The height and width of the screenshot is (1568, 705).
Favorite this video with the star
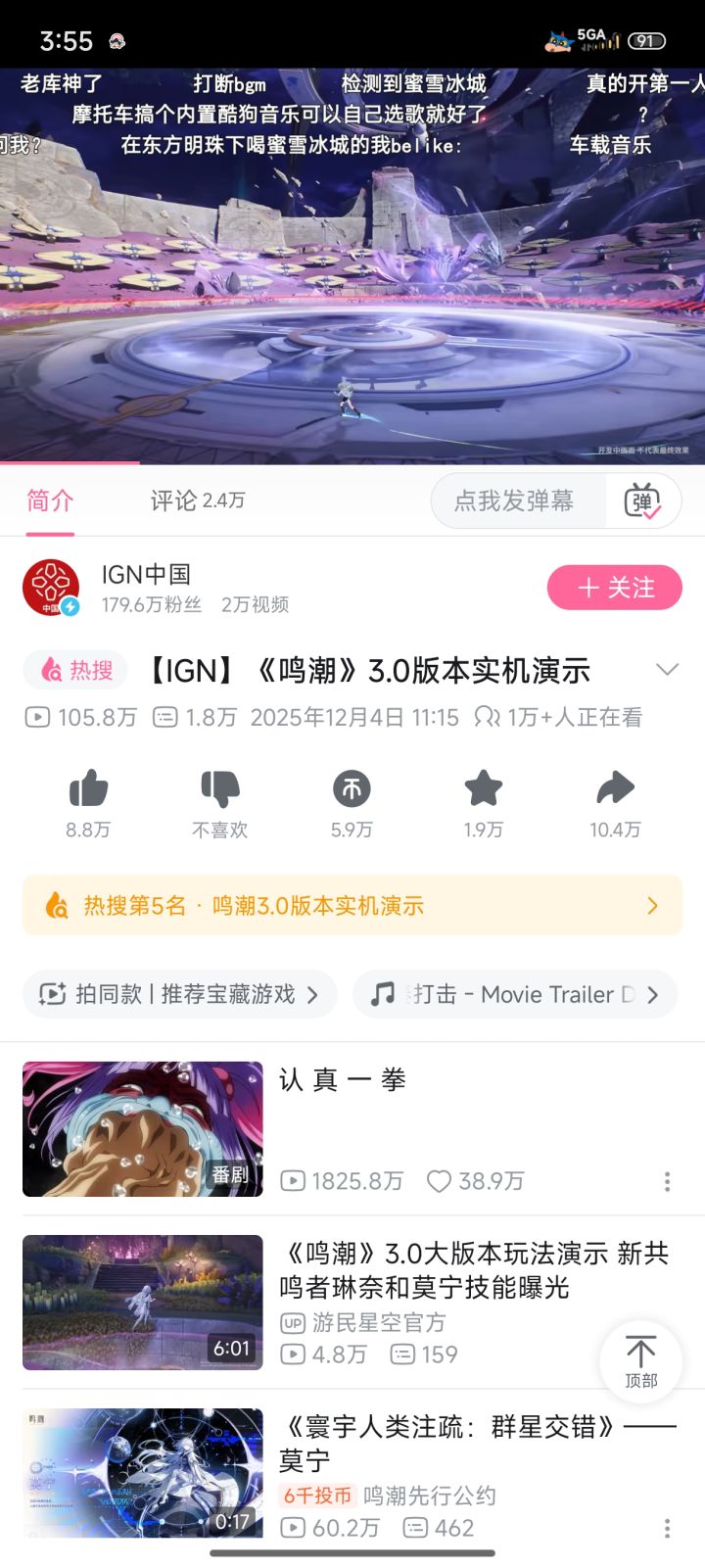pos(483,790)
